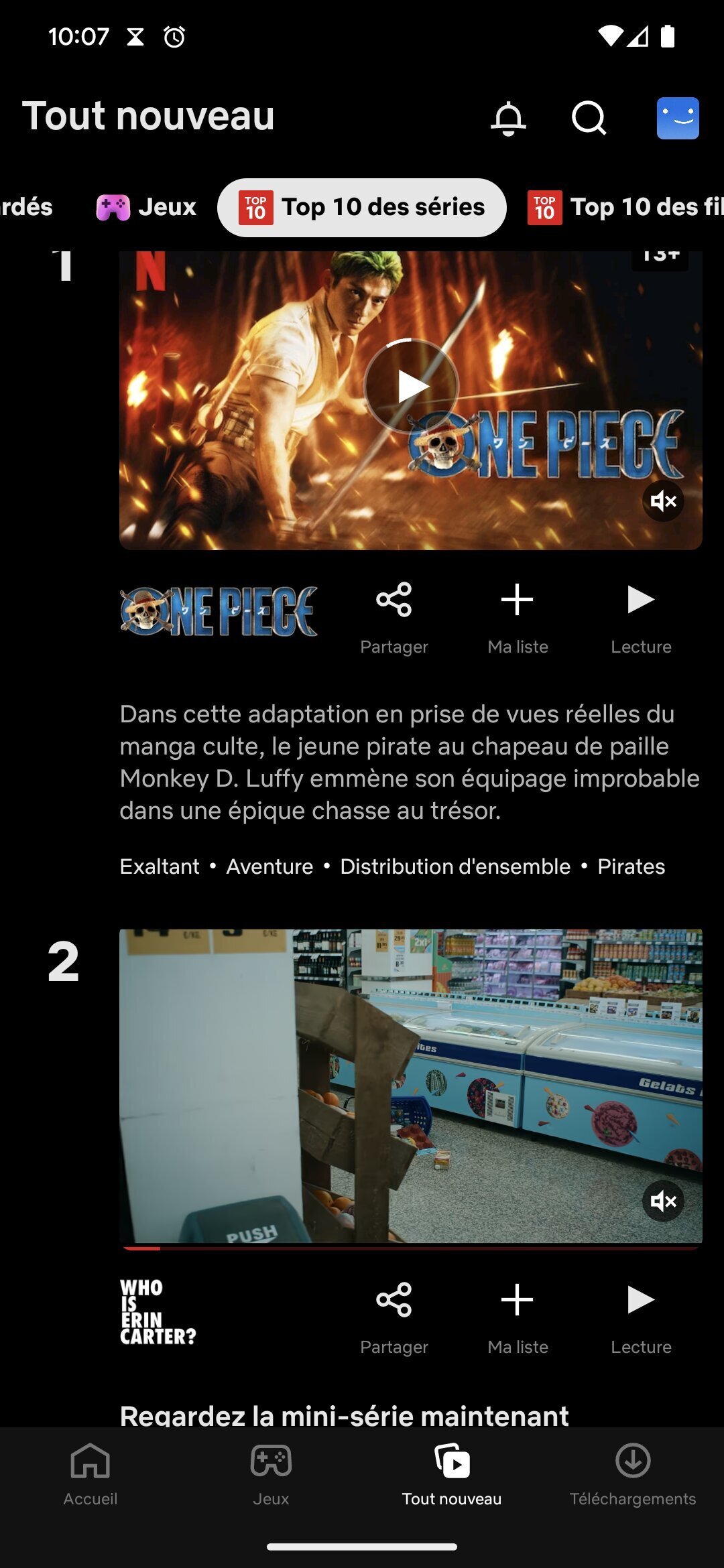724x1568 pixels.
Task: Add One Piece to Ma liste
Action: tap(518, 616)
